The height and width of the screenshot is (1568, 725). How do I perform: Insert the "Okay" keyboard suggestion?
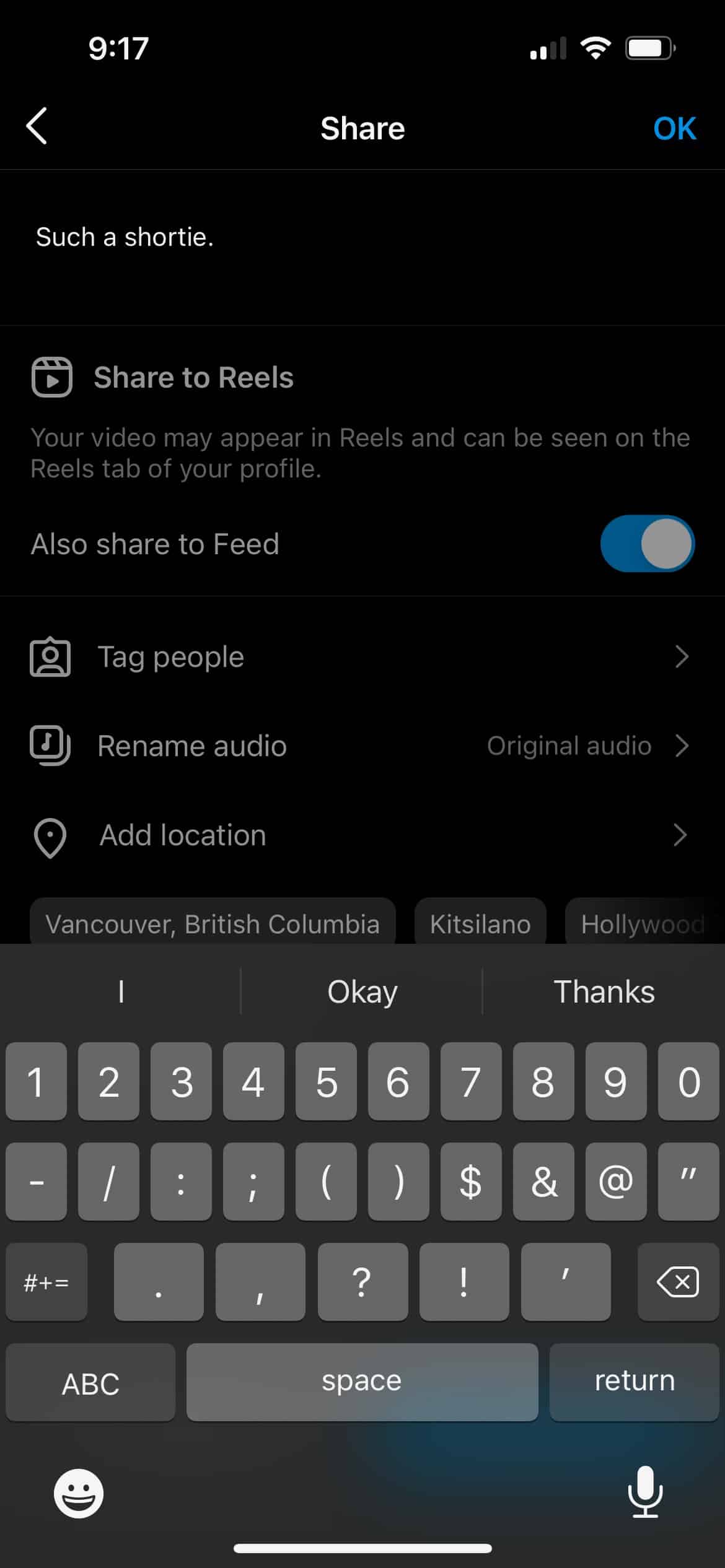tap(362, 992)
